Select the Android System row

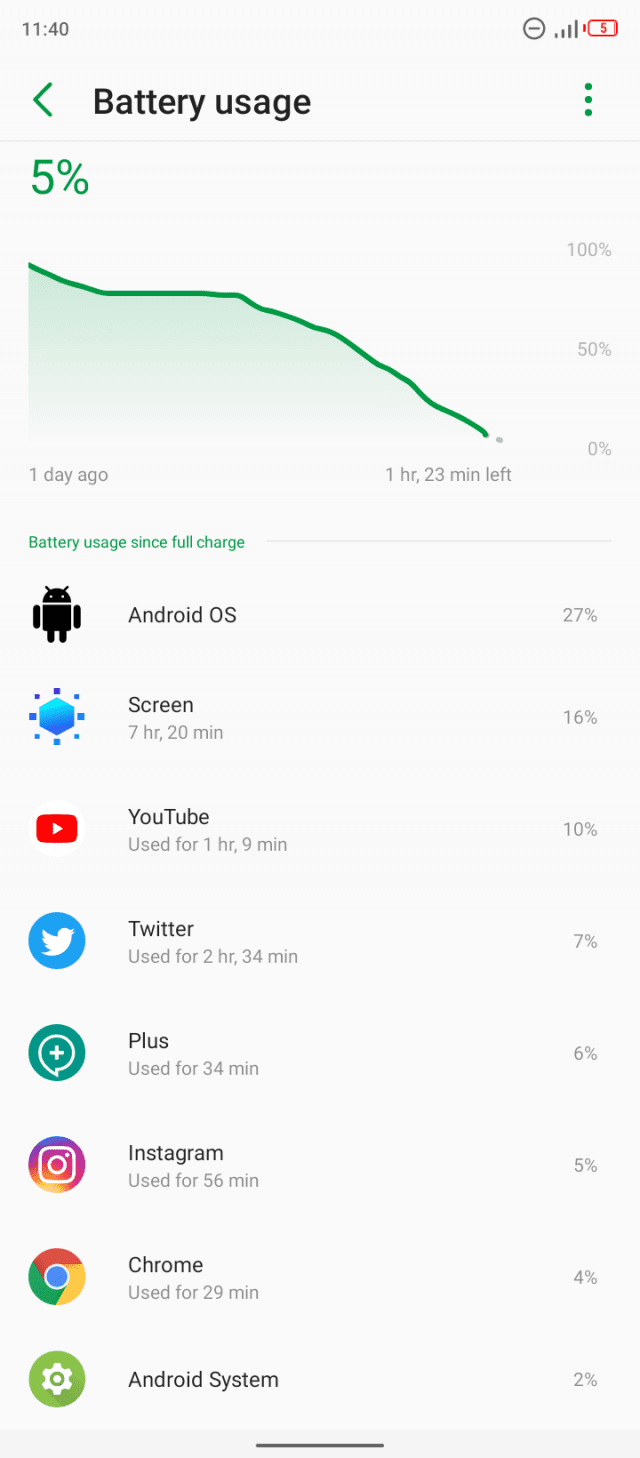320,1380
